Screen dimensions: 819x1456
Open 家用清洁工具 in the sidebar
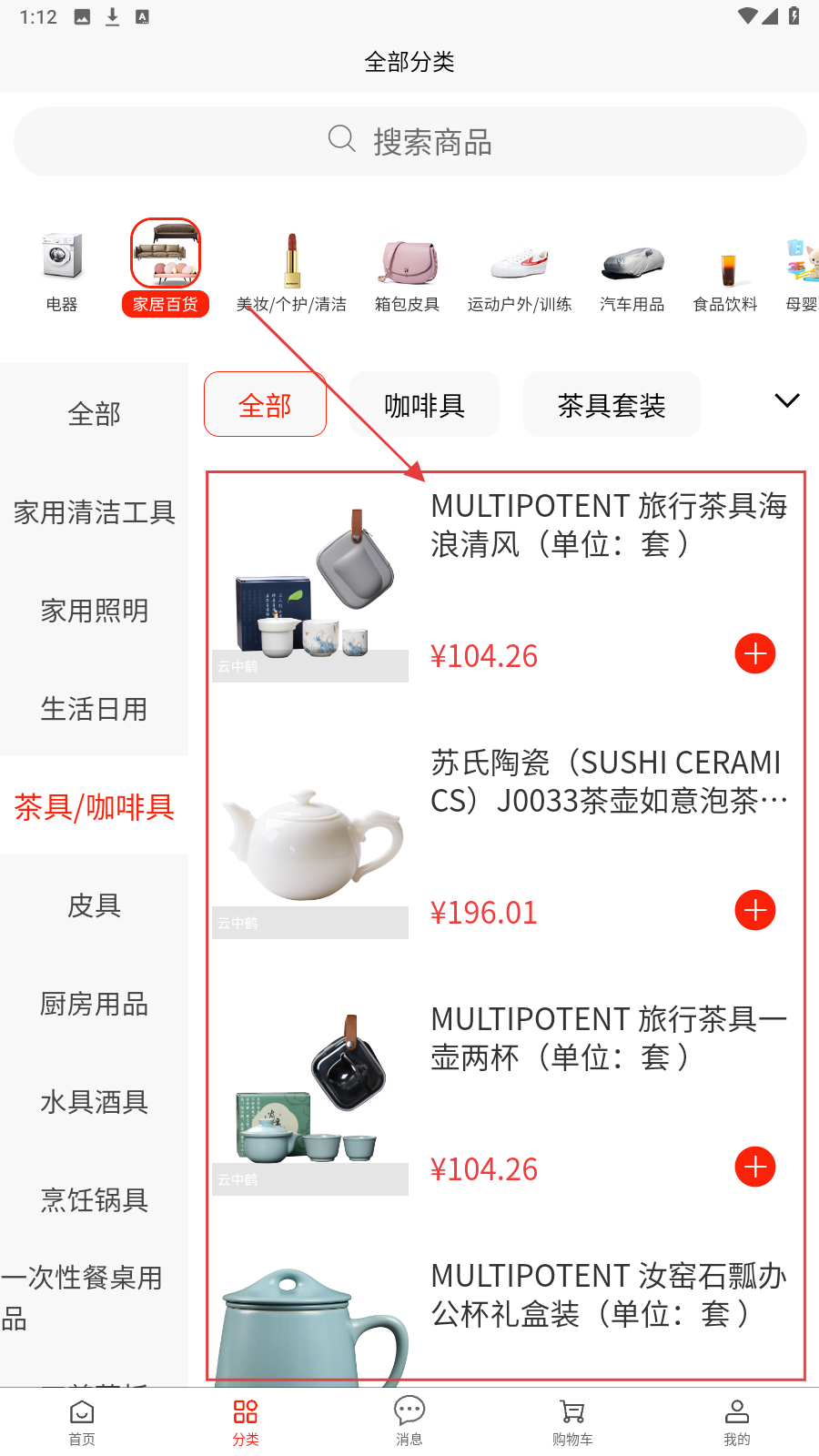click(94, 512)
